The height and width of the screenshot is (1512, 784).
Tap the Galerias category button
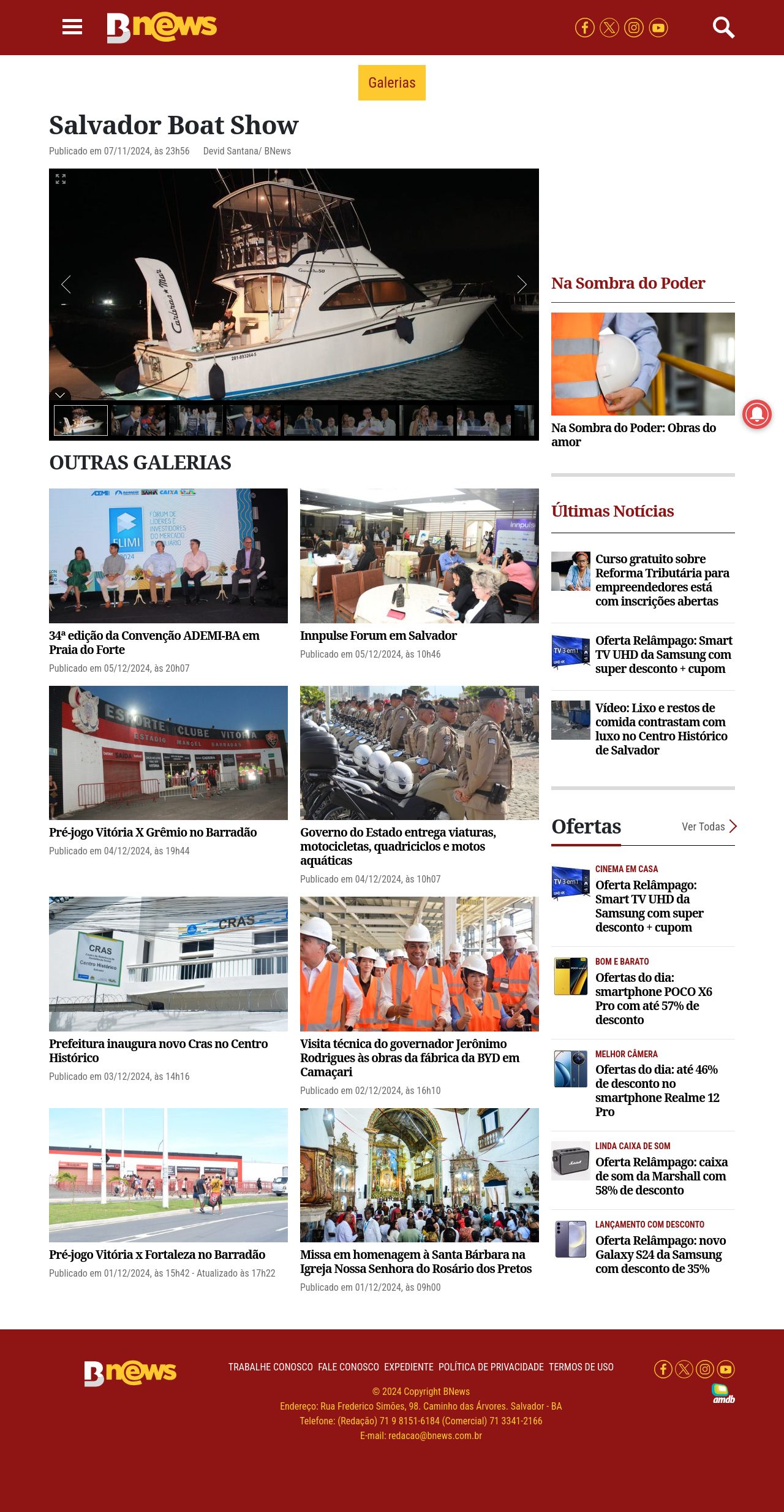(392, 83)
